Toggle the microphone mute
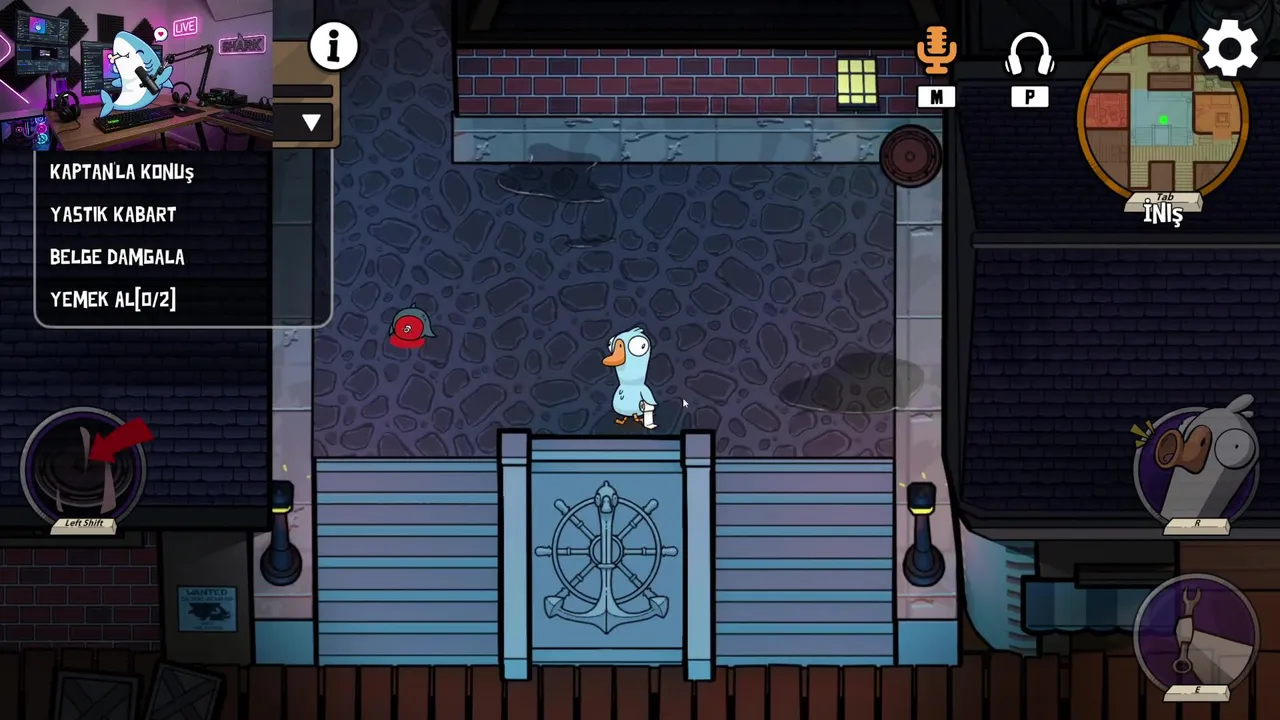 tap(936, 54)
